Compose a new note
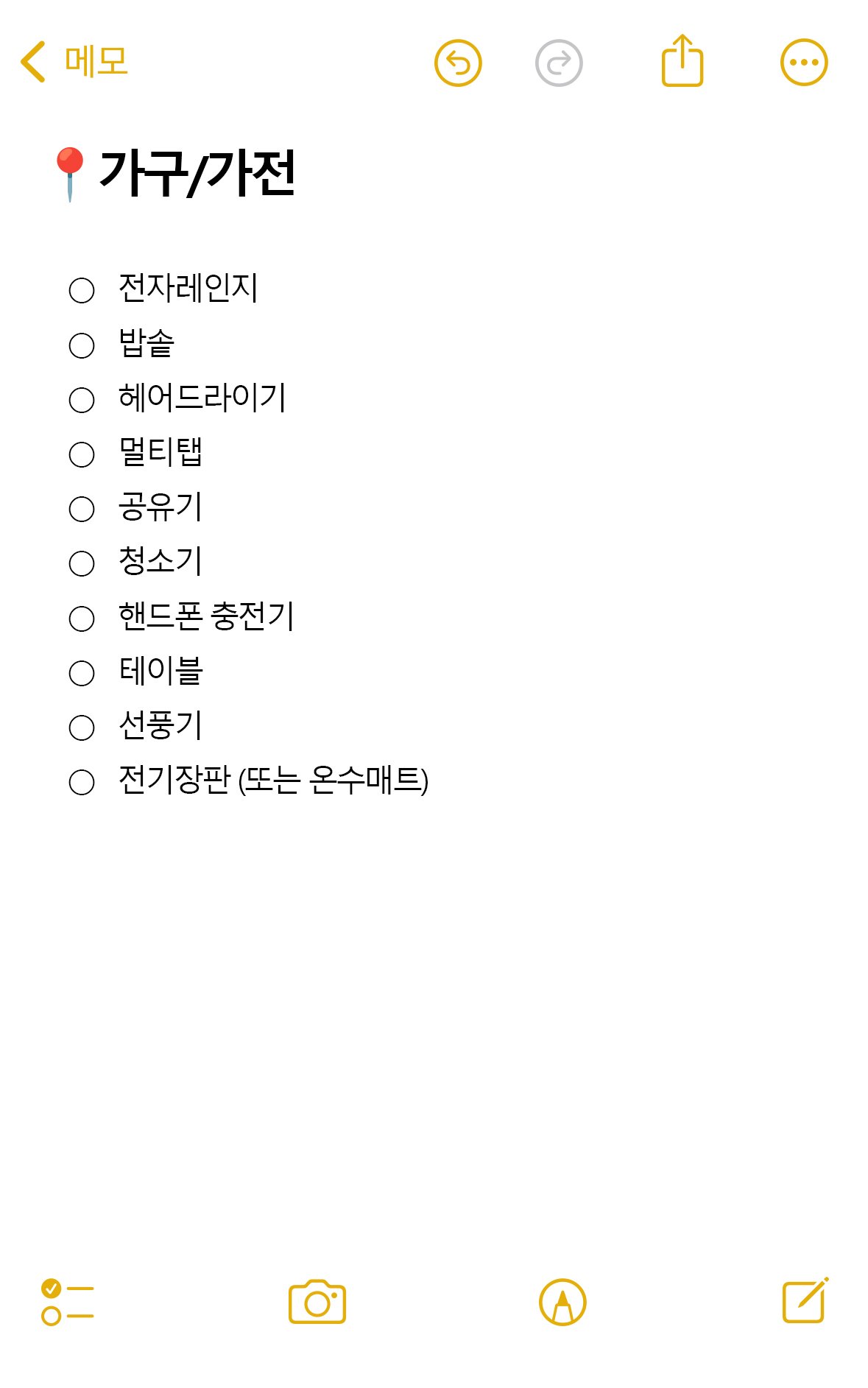The image size is (868, 1388). (x=805, y=1300)
